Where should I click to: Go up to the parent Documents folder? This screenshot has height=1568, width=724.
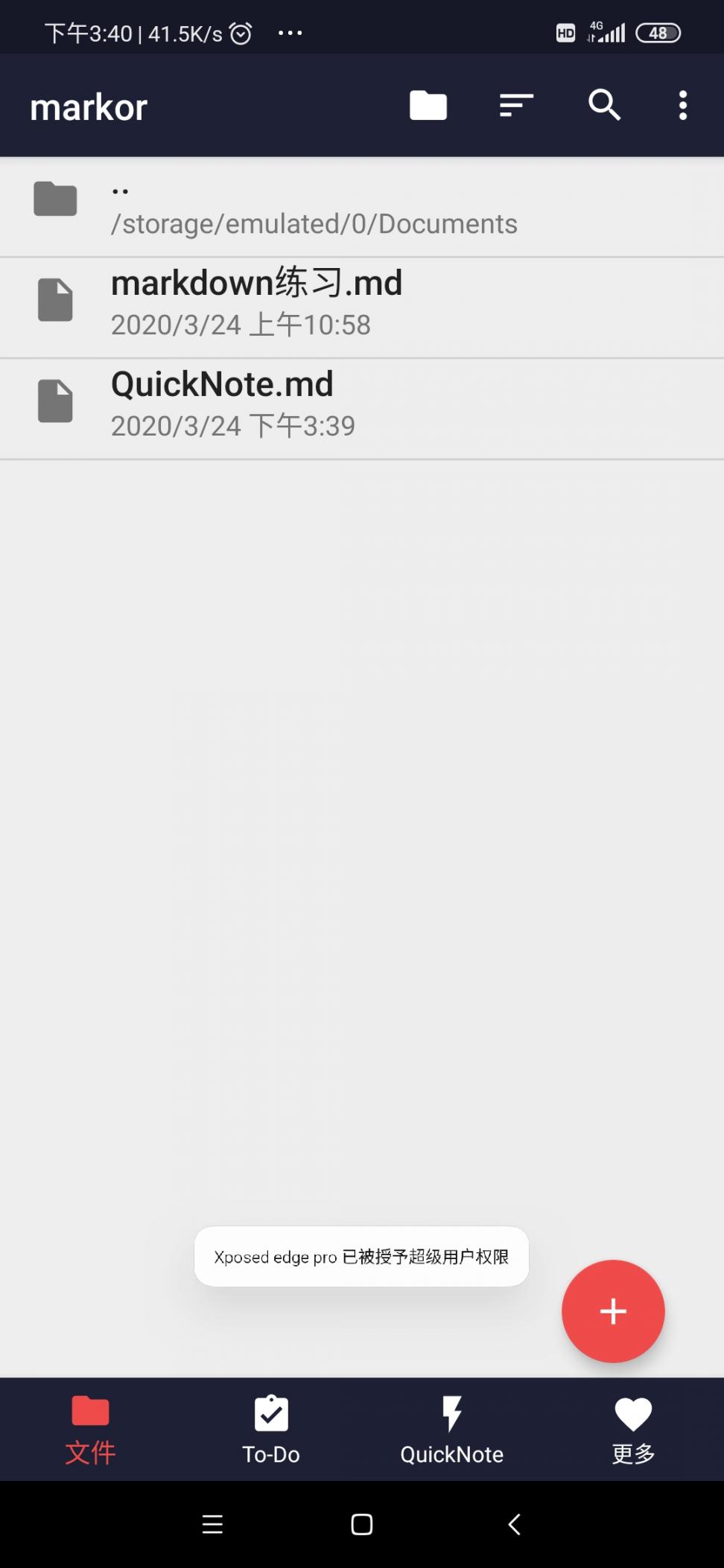point(313,207)
